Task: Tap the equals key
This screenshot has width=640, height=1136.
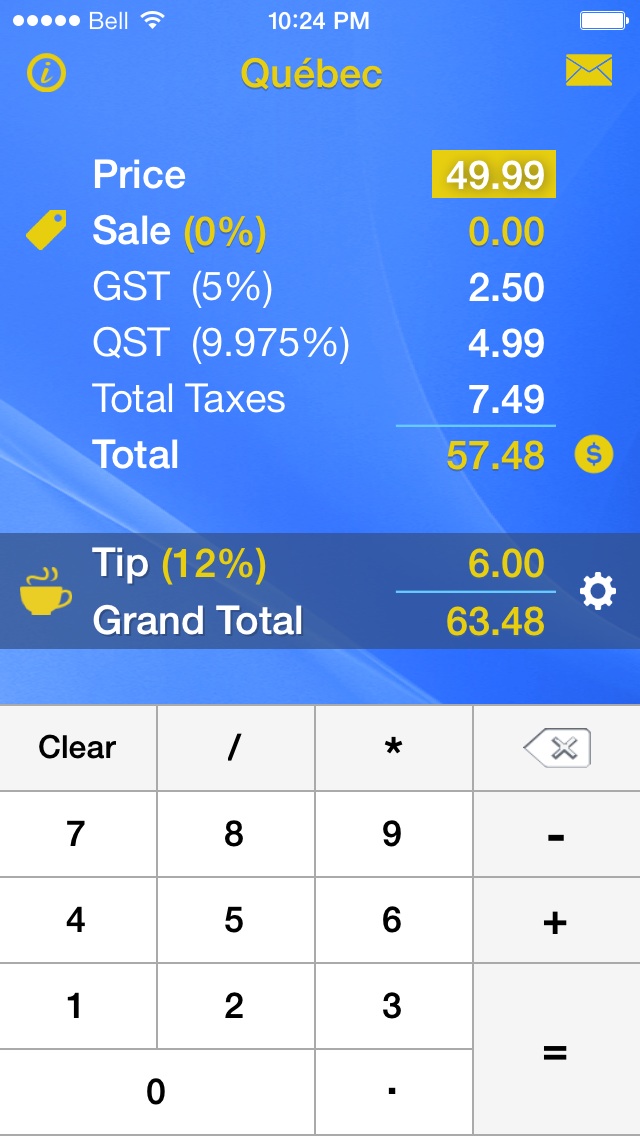Action: point(557,1050)
